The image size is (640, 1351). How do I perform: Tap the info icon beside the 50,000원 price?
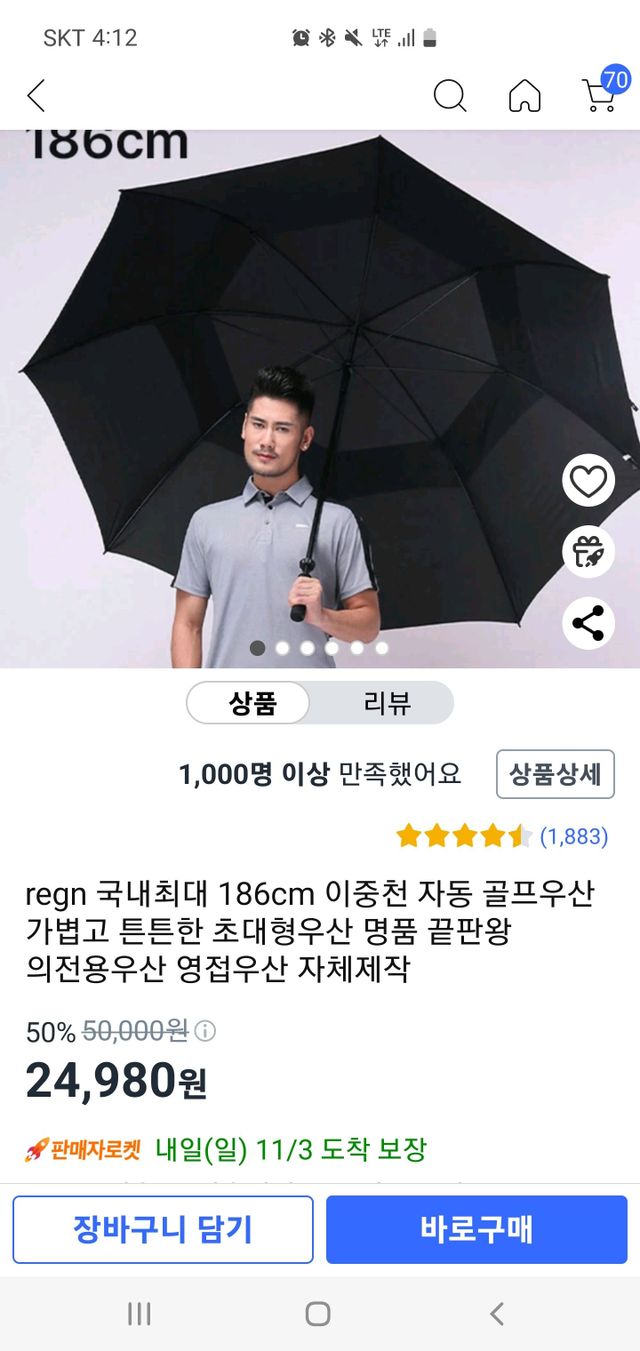pos(205,1031)
